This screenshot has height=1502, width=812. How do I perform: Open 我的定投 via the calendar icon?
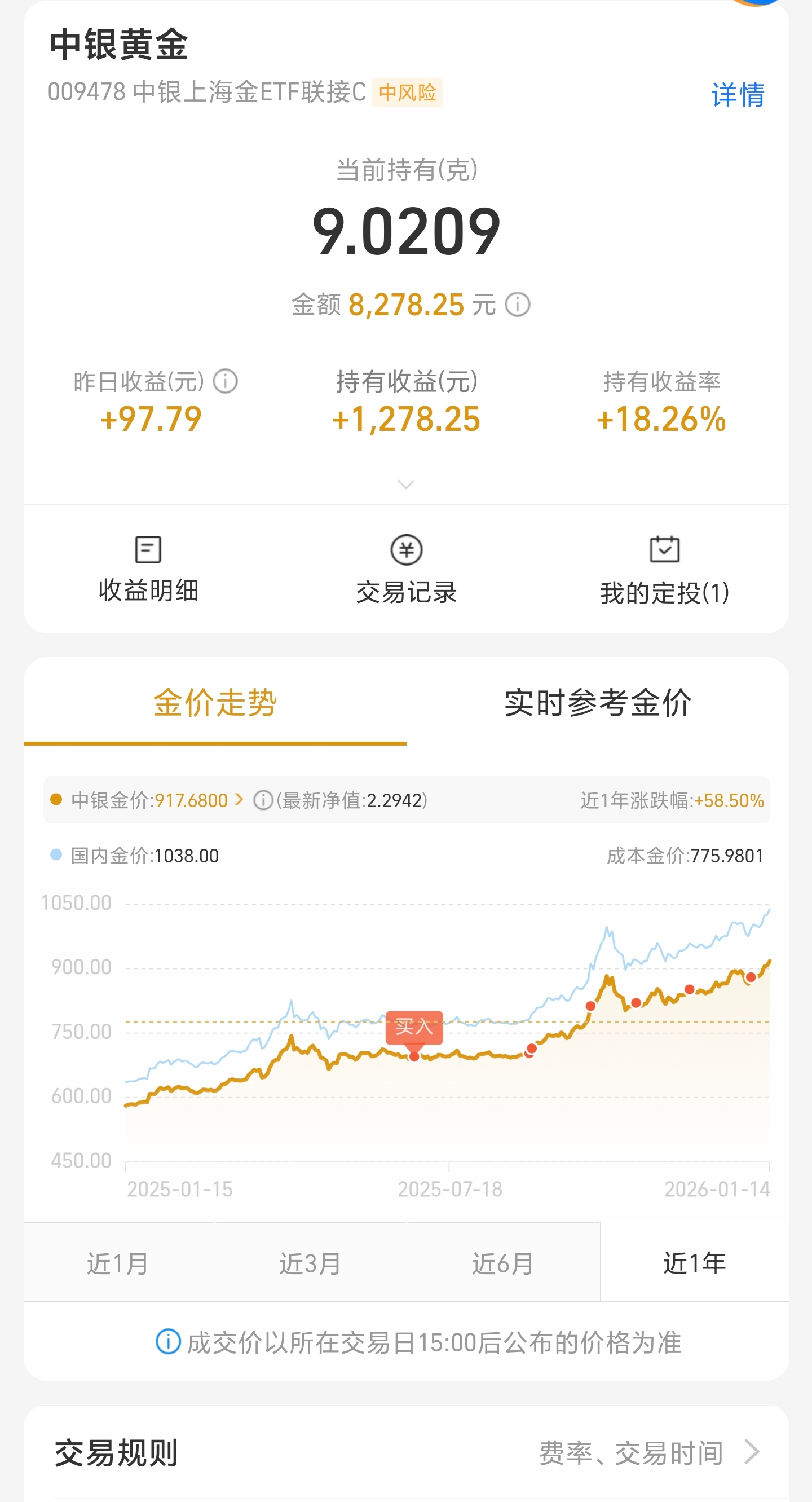[664, 549]
